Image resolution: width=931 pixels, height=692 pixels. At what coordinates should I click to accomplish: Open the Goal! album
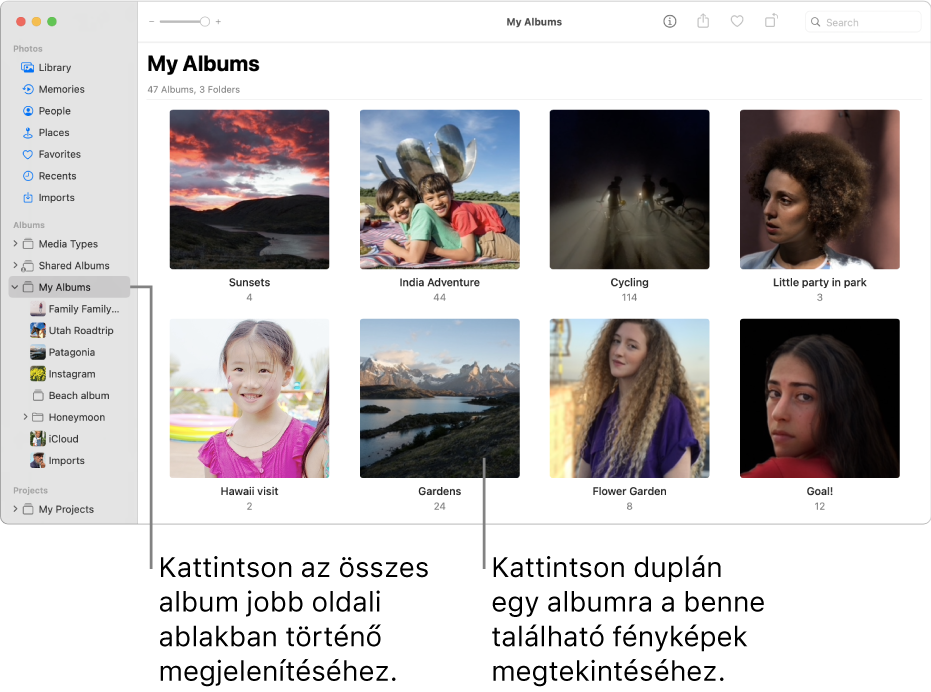coord(819,398)
